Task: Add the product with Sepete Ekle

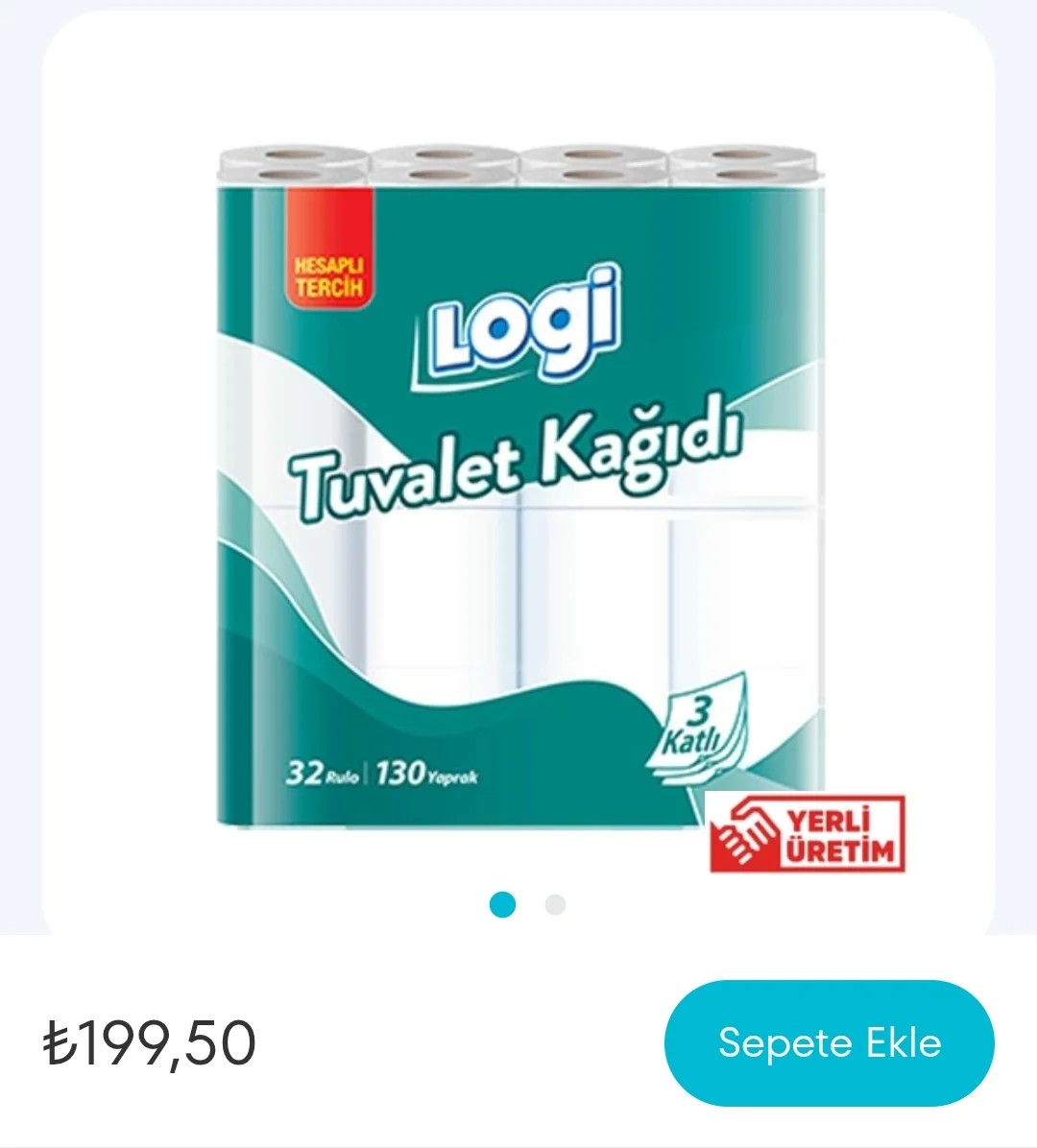Action: point(829,1042)
